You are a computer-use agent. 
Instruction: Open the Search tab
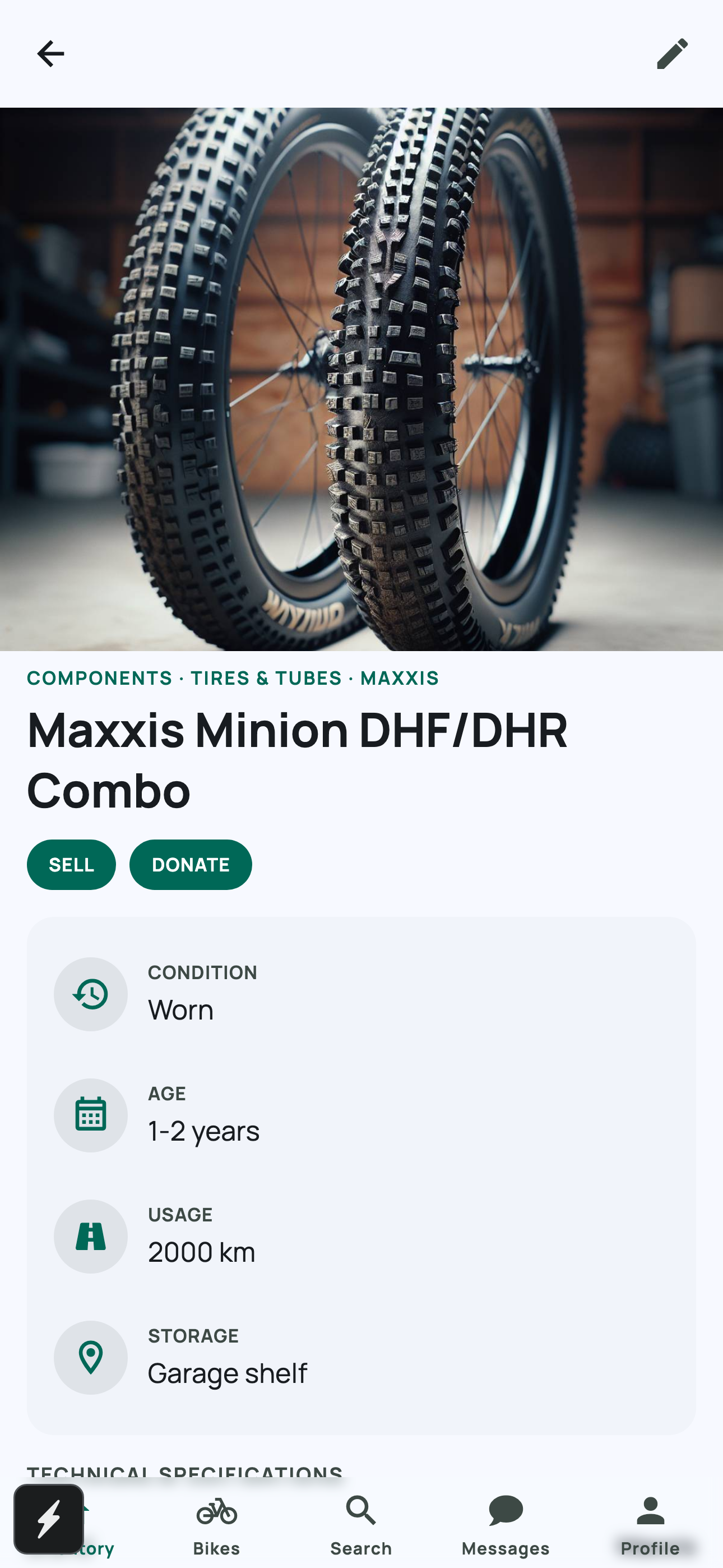point(361,1526)
